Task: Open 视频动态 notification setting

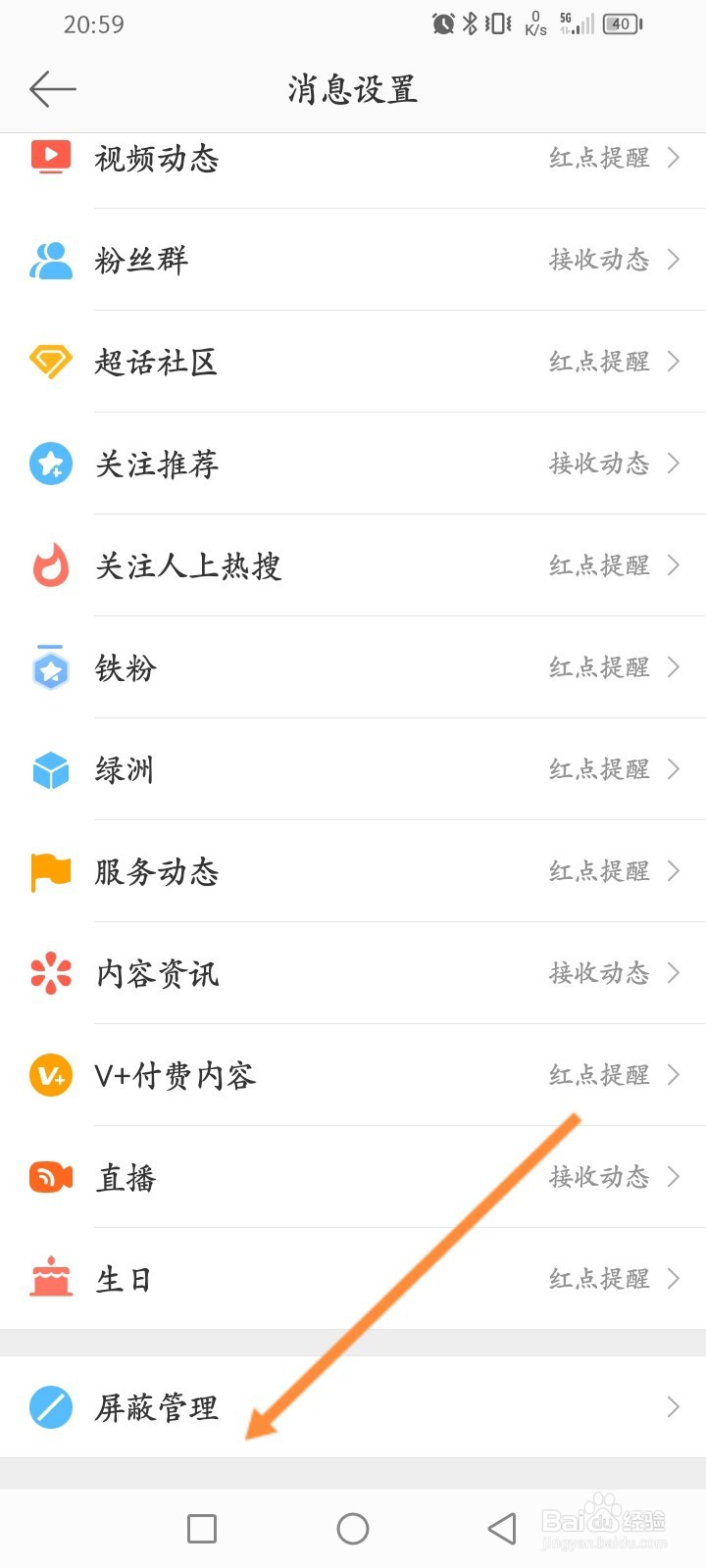Action: pyautogui.click(x=353, y=158)
